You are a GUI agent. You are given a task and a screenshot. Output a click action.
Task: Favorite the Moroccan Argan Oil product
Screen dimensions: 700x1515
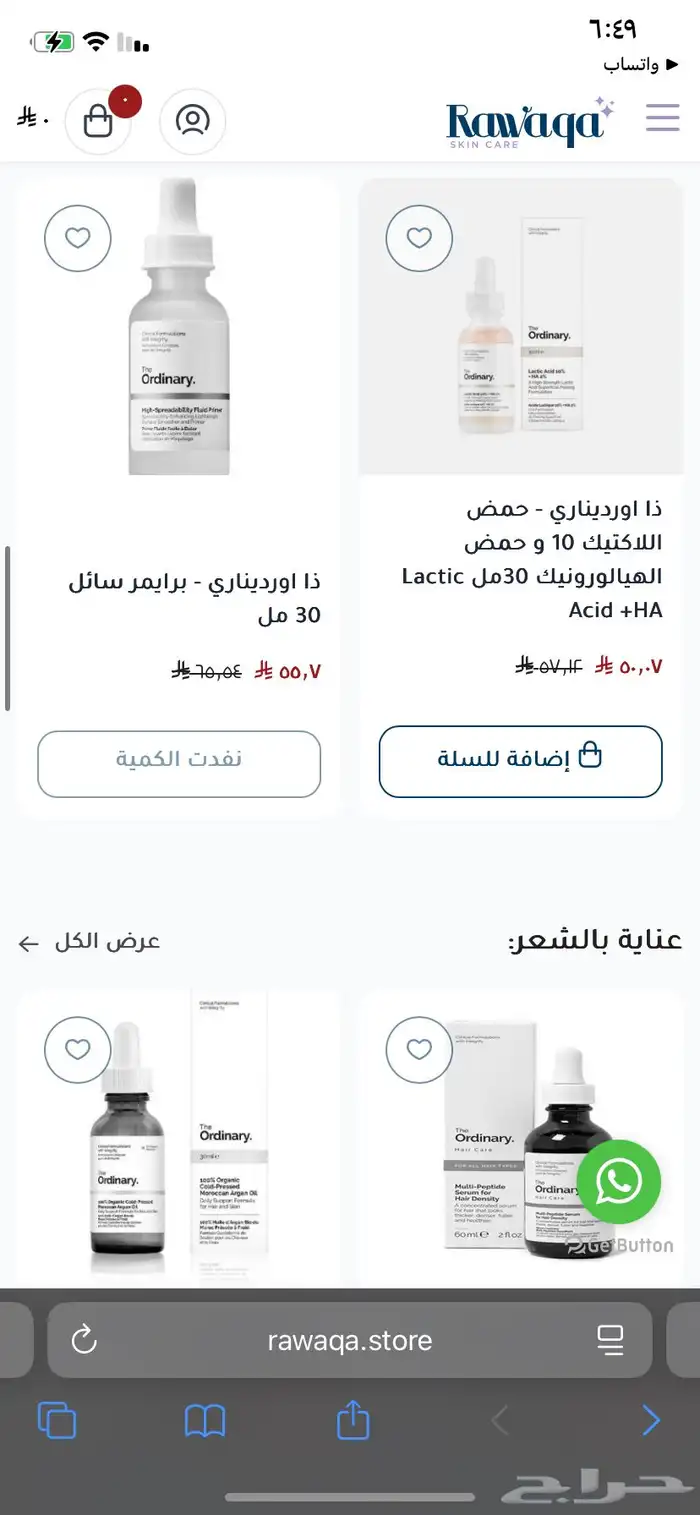click(77, 1049)
